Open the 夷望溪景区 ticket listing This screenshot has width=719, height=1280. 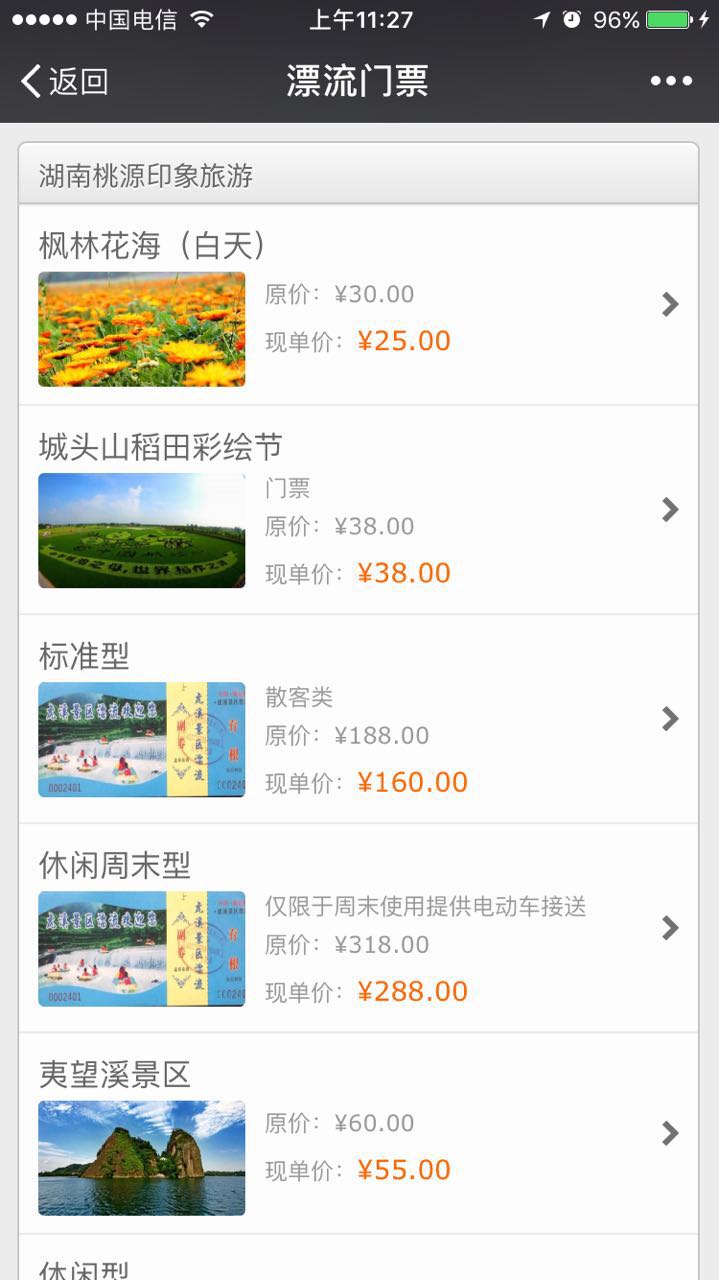click(358, 1133)
